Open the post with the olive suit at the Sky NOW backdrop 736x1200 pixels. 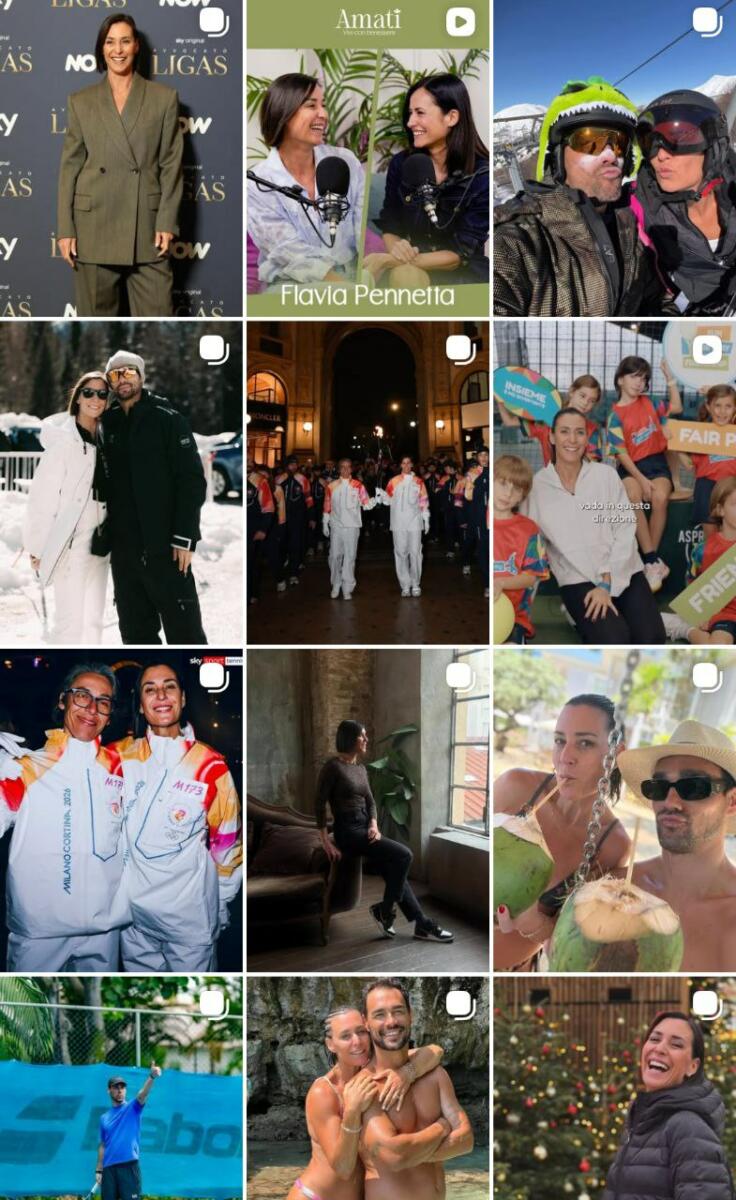coord(121,158)
